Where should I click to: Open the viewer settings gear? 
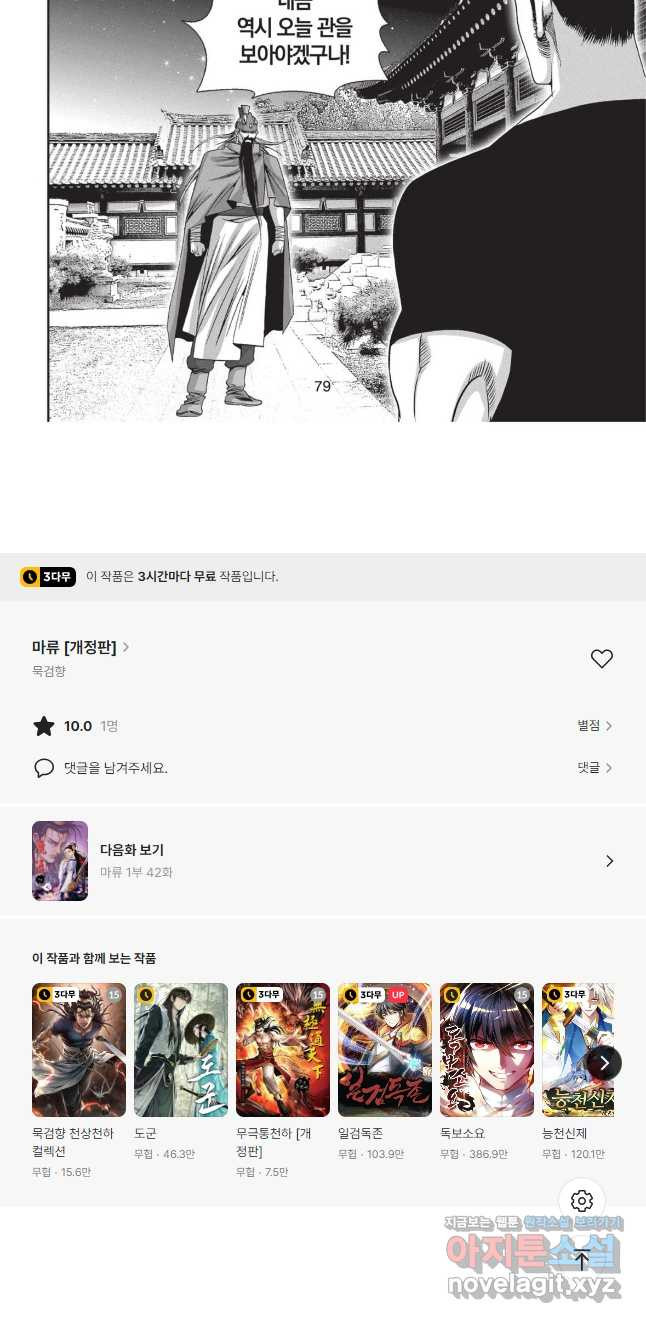pyautogui.click(x=582, y=1201)
